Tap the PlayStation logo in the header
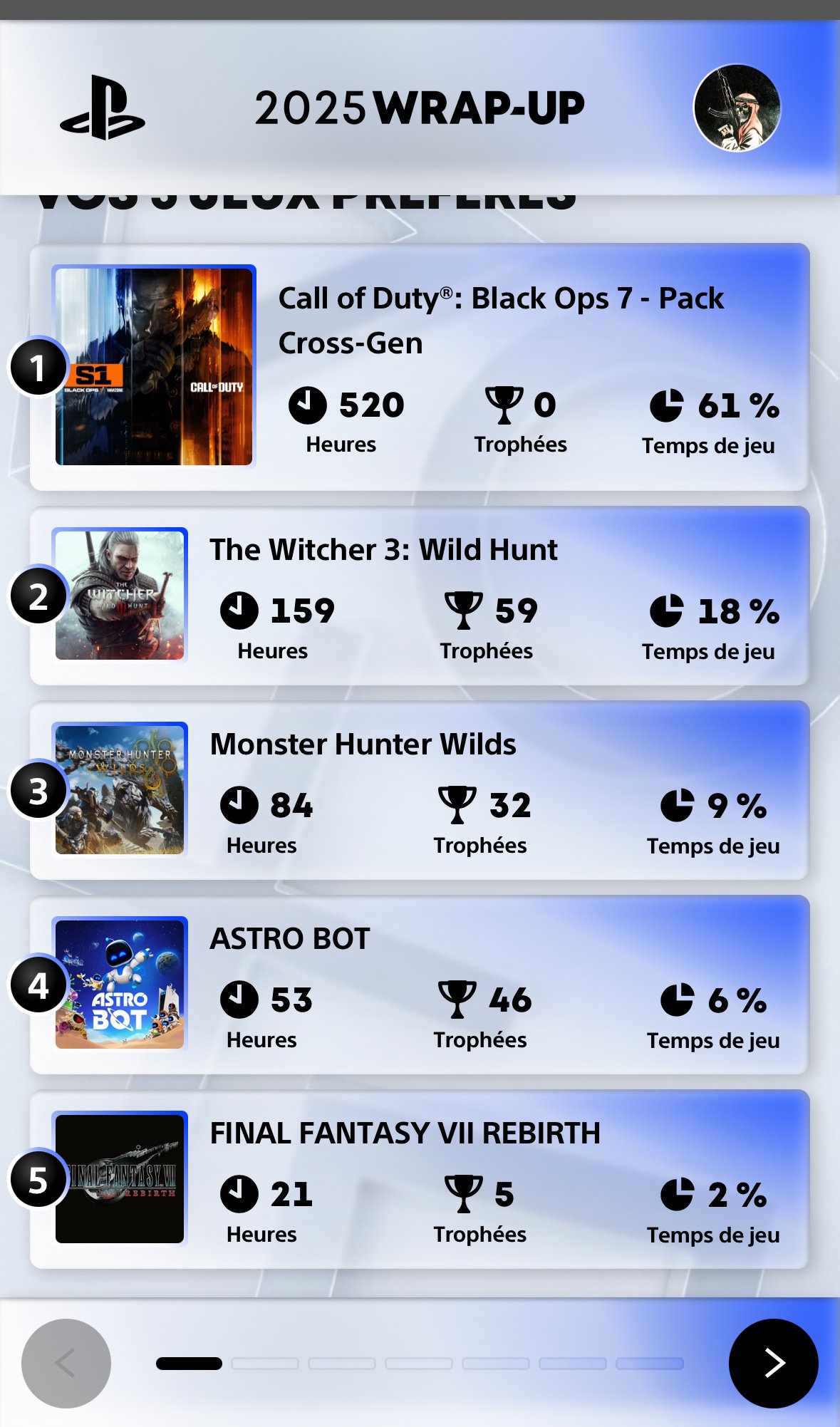Image resolution: width=840 pixels, height=1427 pixels. click(x=103, y=108)
